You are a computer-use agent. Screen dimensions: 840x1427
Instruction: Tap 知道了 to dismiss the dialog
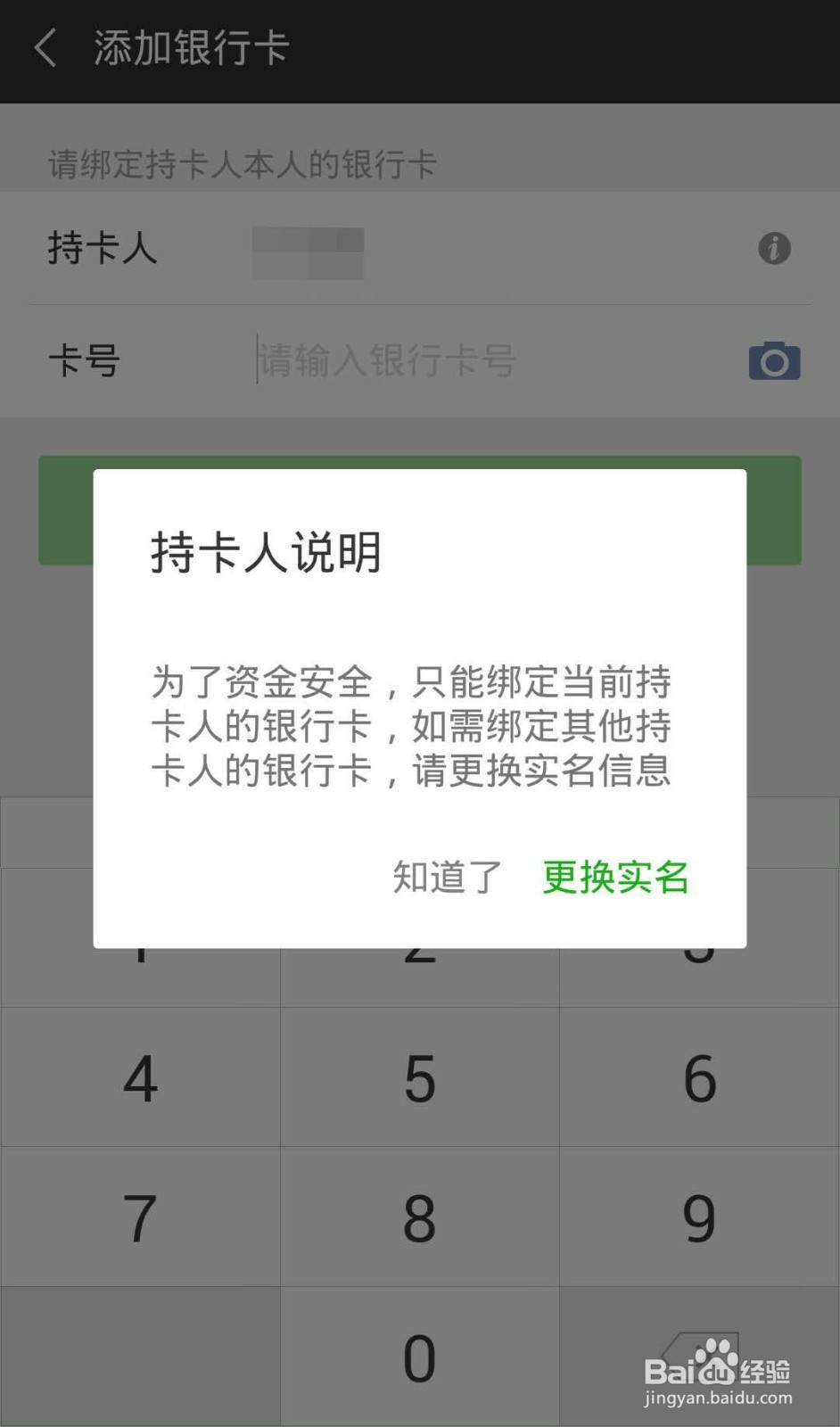pos(445,878)
